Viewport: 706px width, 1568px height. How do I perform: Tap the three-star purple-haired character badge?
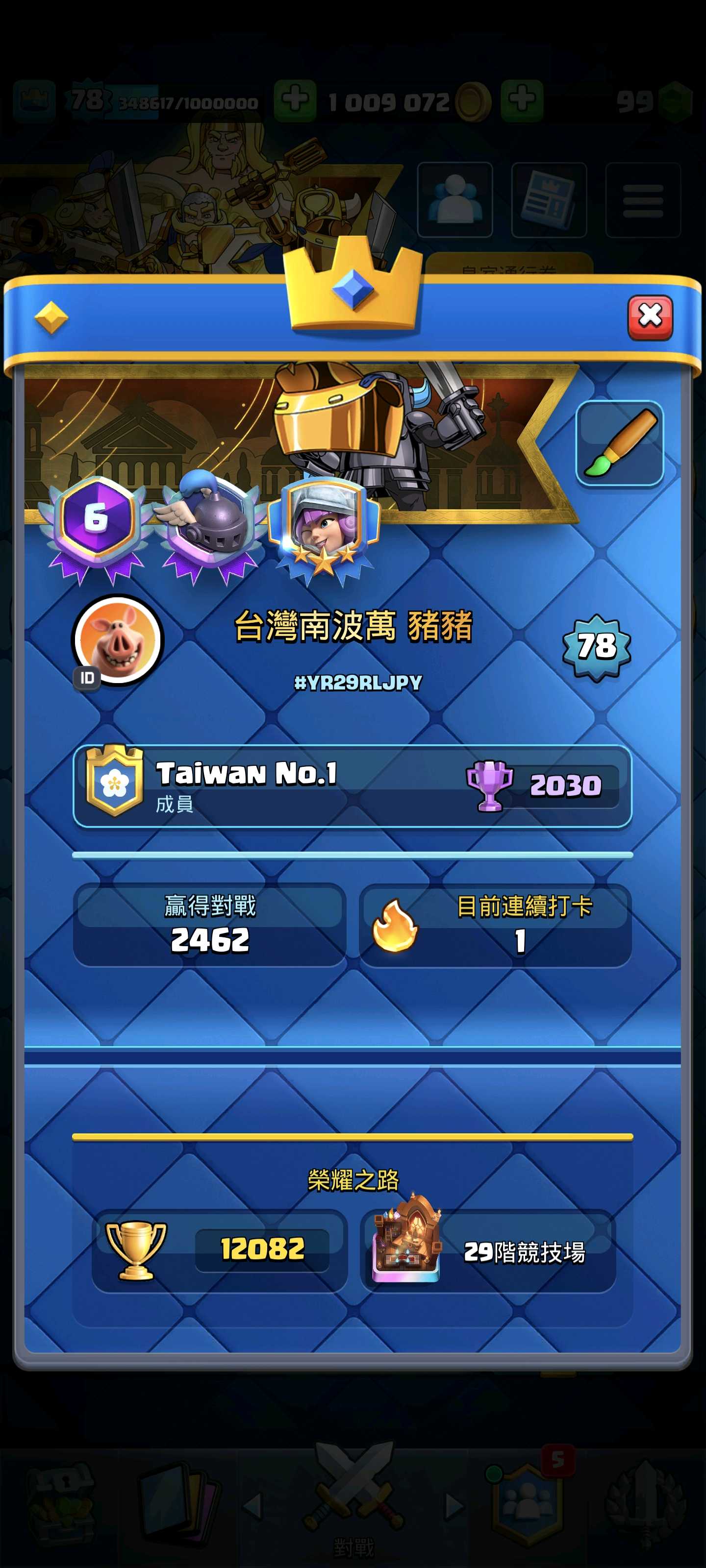324,530
